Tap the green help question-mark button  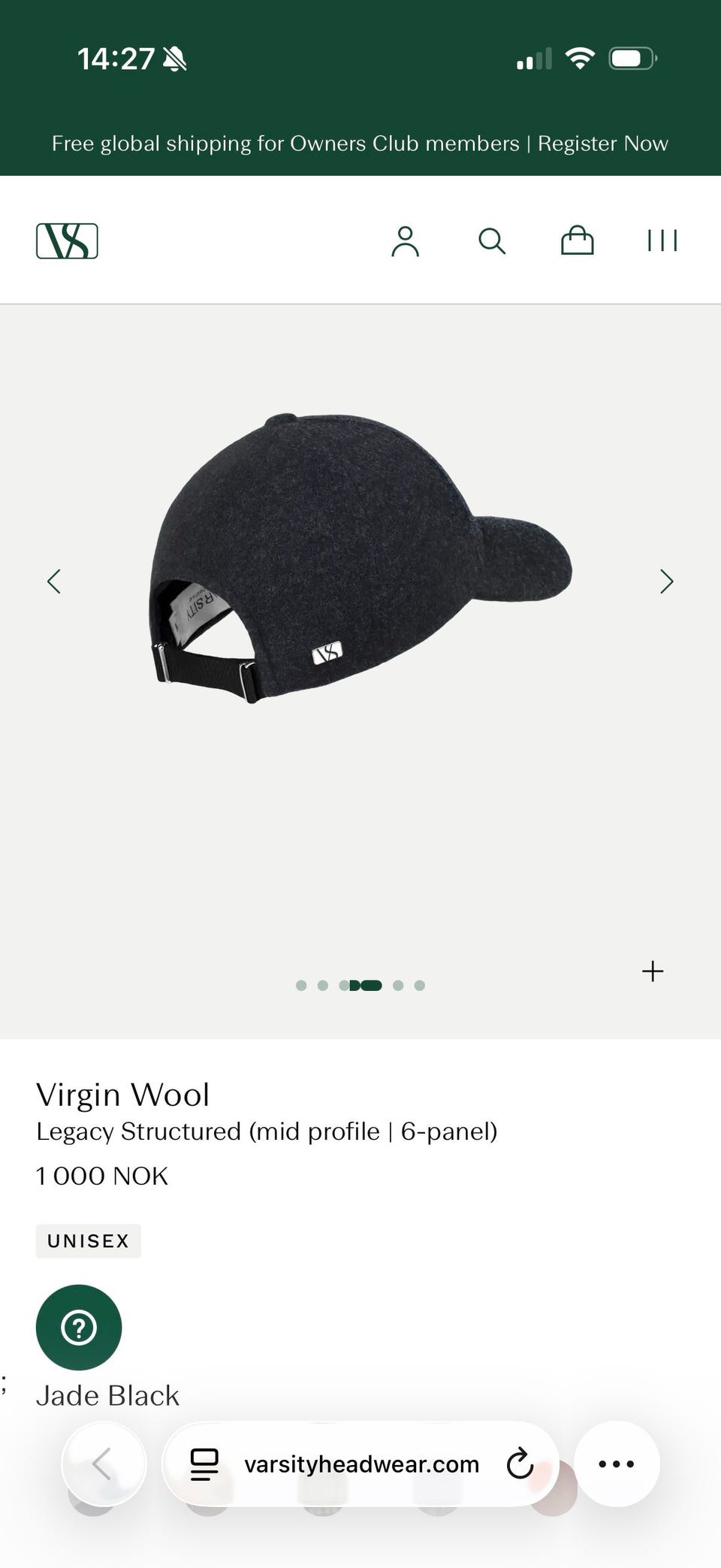[x=79, y=1327]
